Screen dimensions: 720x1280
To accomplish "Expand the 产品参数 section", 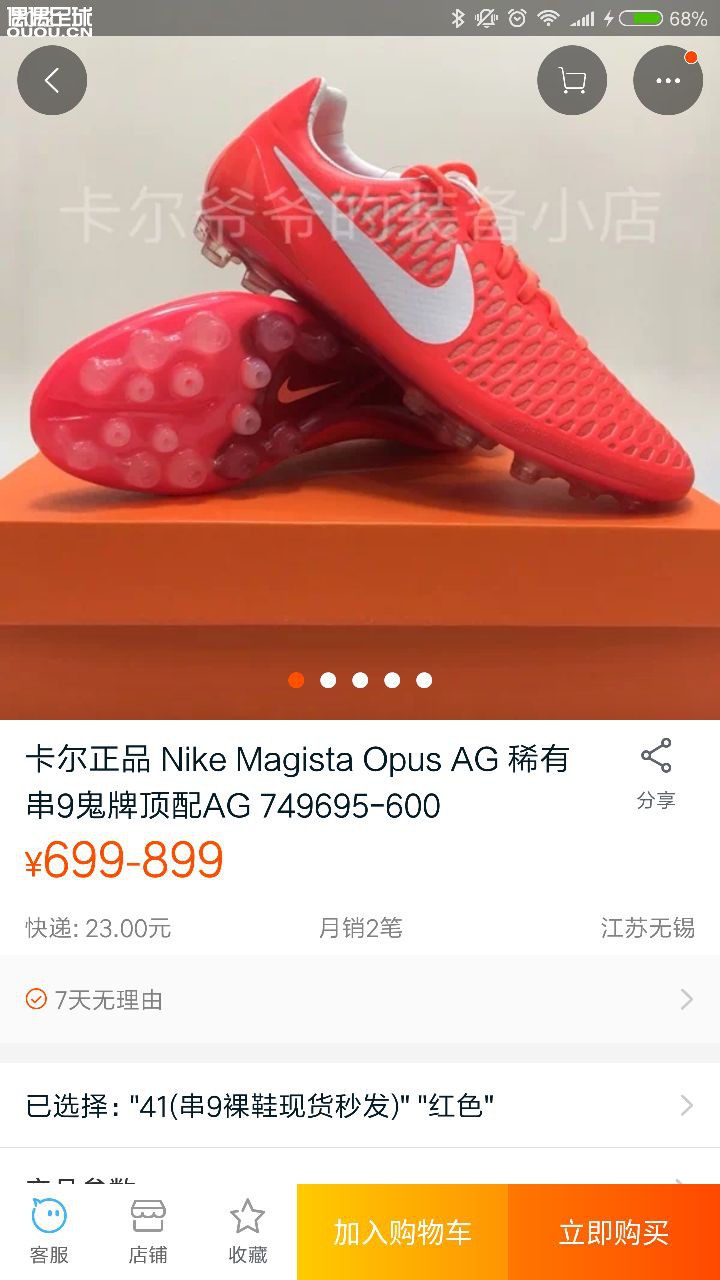I will (360, 1180).
